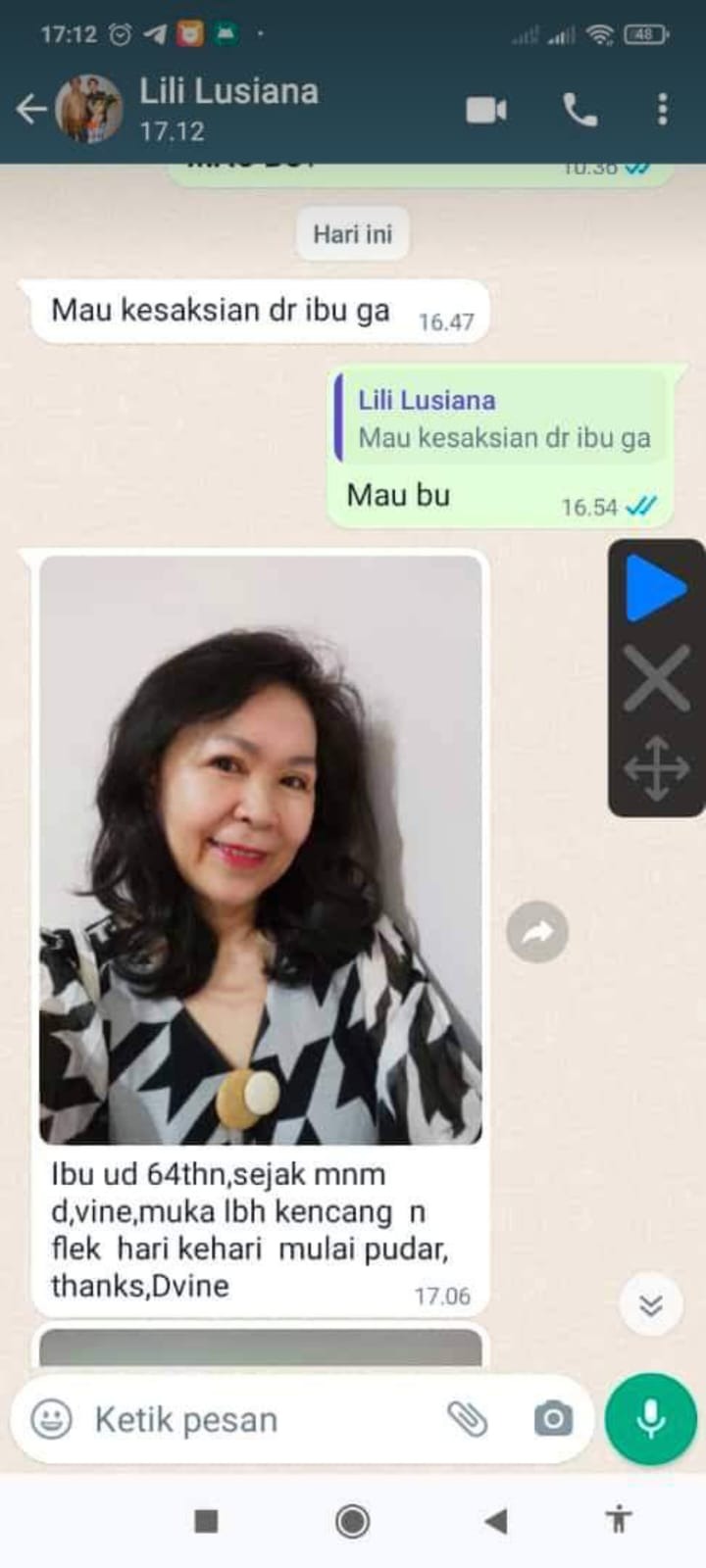Close the floating overlay panel
The height and width of the screenshot is (1568, 706).
pyautogui.click(x=655, y=678)
